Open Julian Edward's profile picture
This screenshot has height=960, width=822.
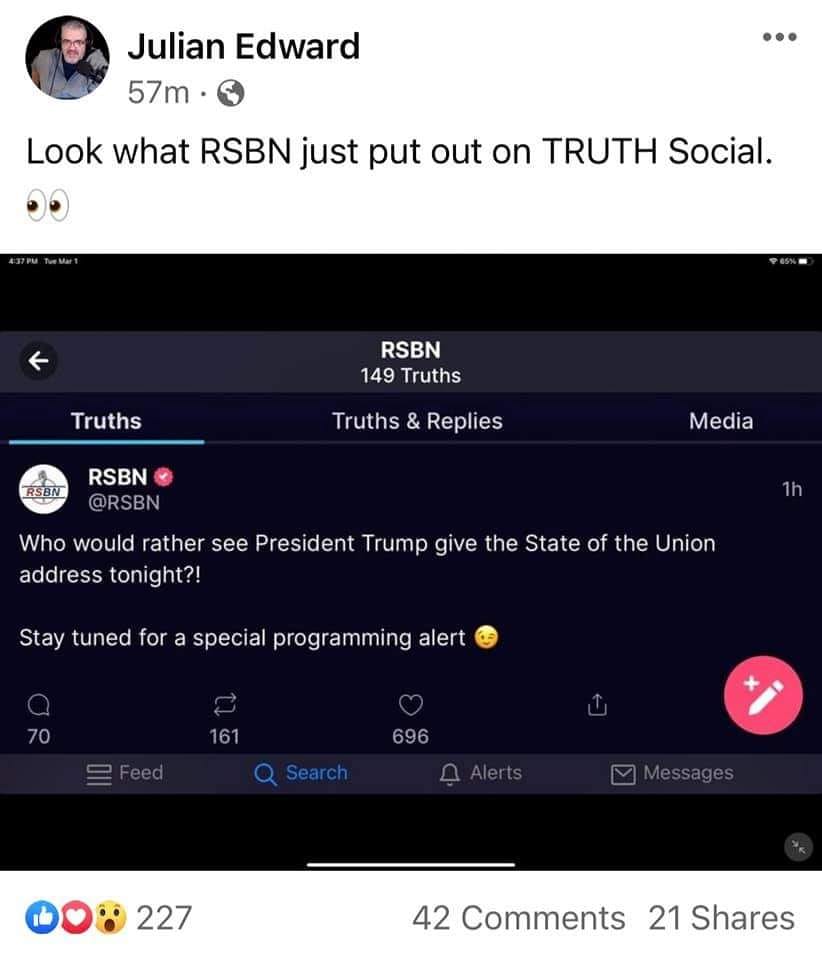pyautogui.click(x=66, y=58)
